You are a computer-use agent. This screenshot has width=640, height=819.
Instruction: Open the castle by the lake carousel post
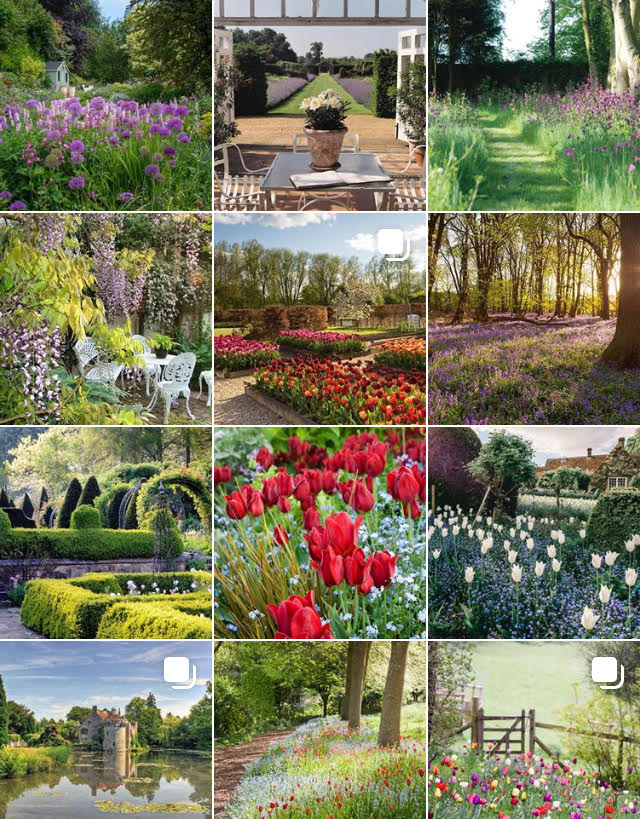pyautogui.click(x=105, y=731)
